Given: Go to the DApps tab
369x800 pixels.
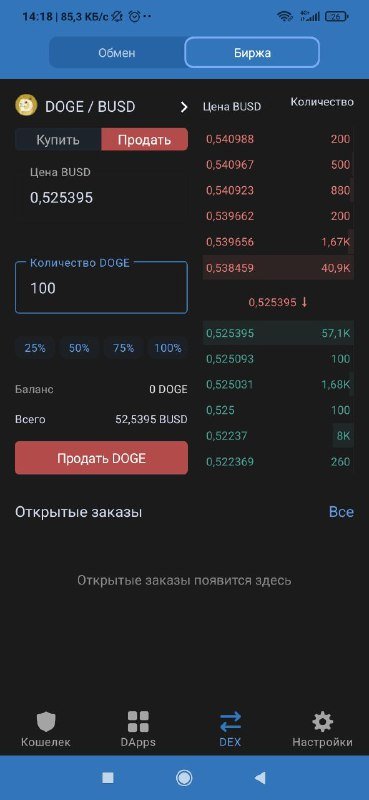Looking at the screenshot, I should [x=138, y=729].
